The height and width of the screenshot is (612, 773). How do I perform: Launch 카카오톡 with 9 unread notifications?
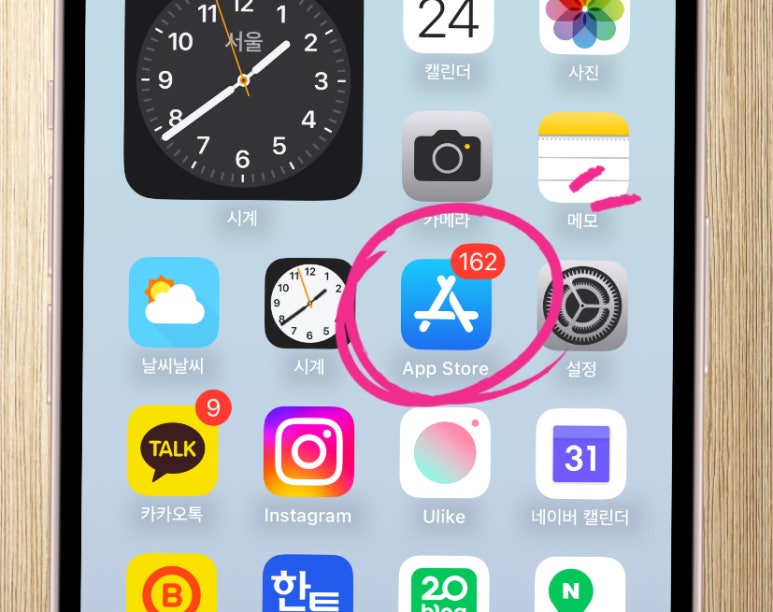173,450
